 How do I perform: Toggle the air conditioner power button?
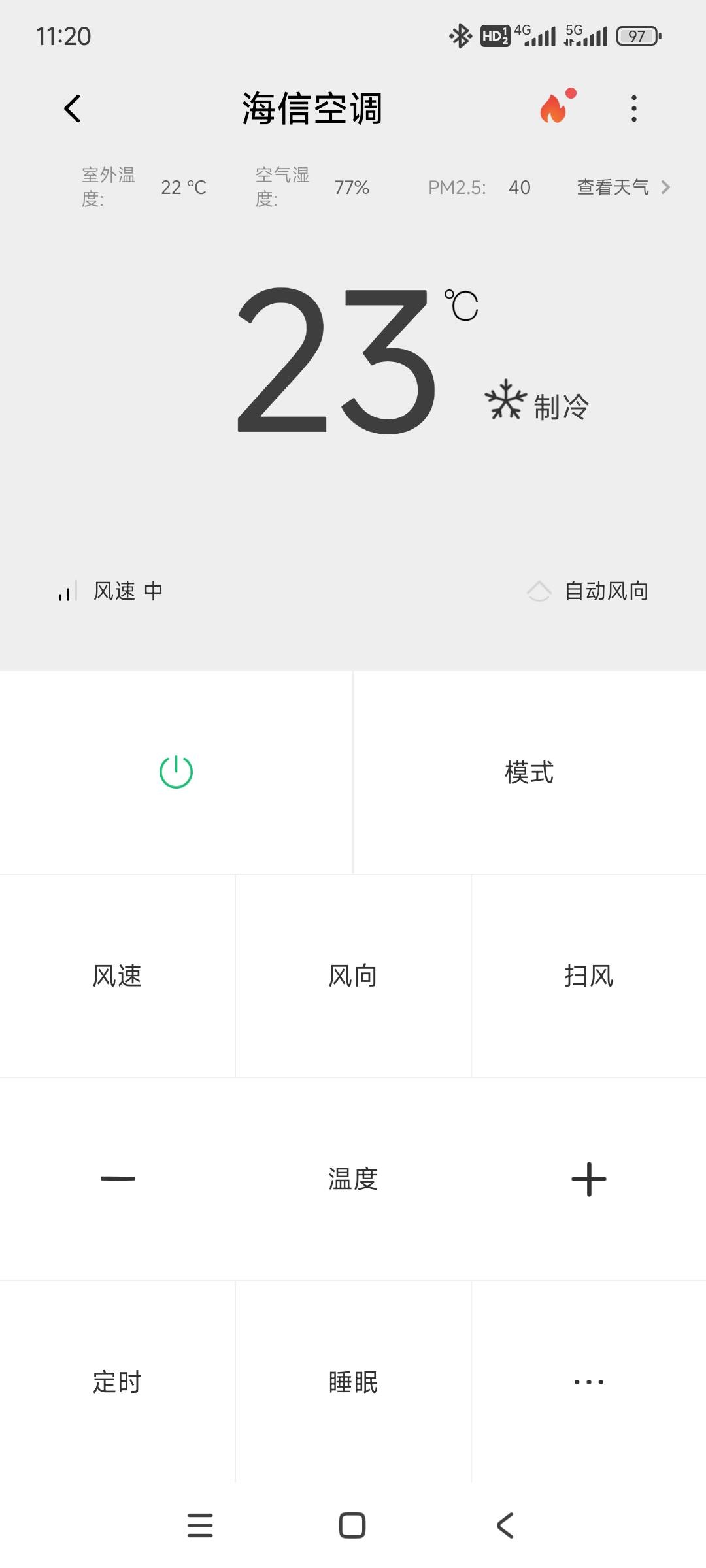click(176, 772)
